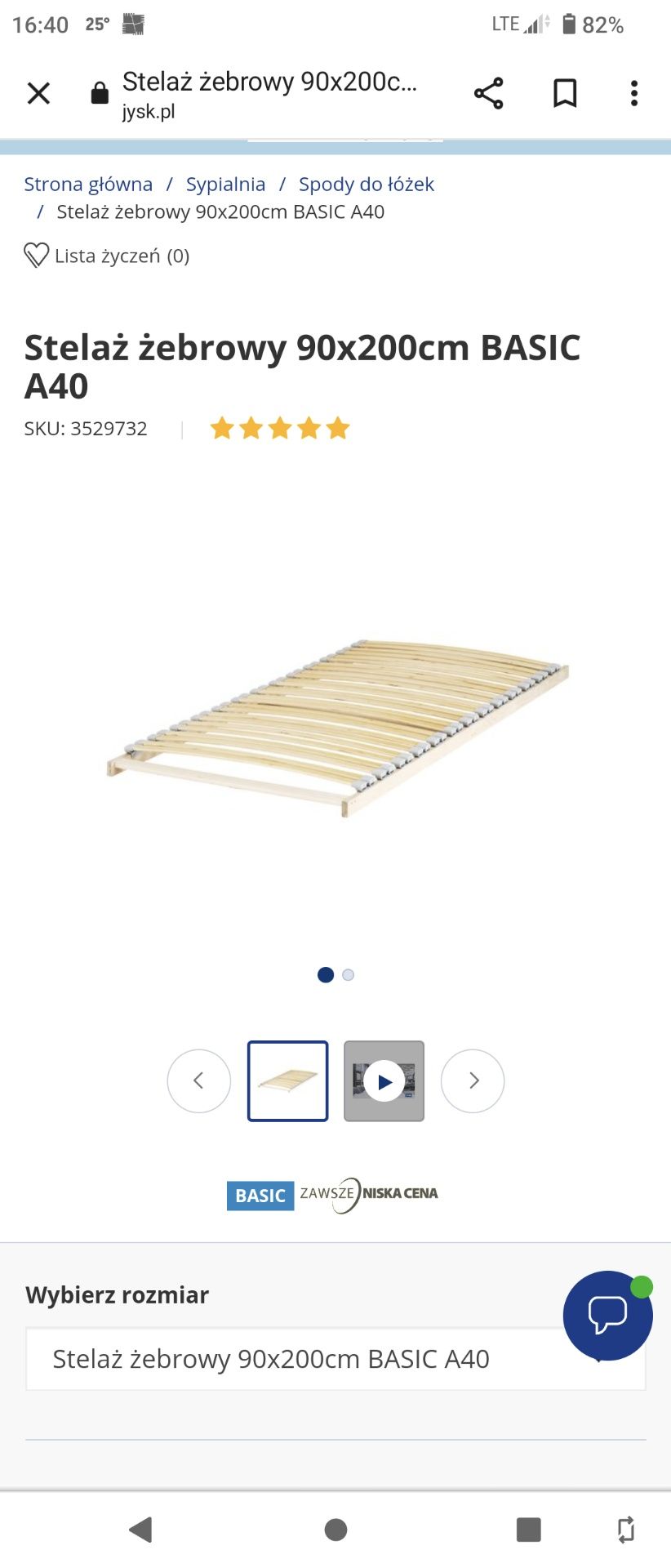The height and width of the screenshot is (1568, 671).
Task: Close the browser tab with the X
Action: coord(38,93)
